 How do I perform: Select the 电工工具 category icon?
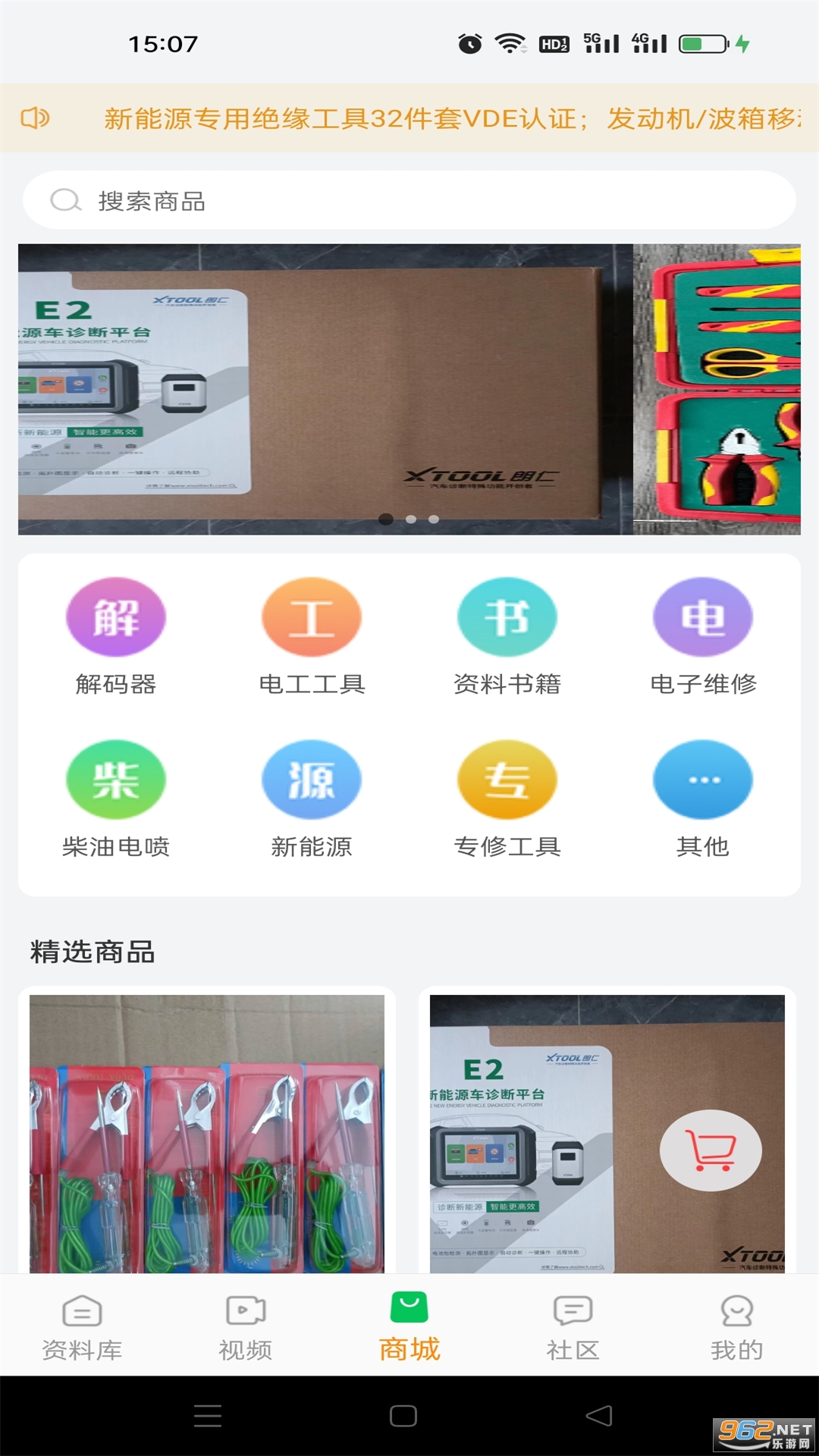[x=311, y=617]
